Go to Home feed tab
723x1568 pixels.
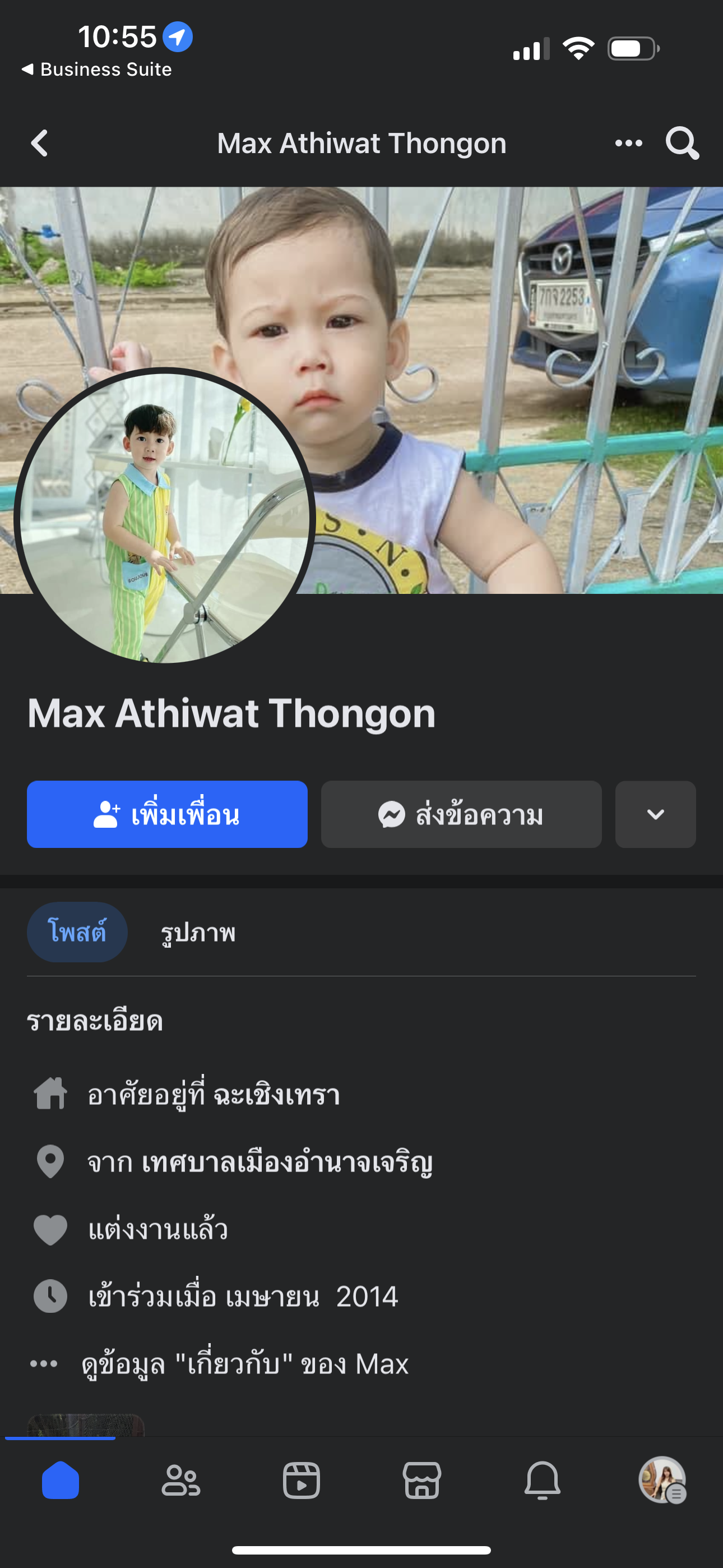coord(61,1480)
